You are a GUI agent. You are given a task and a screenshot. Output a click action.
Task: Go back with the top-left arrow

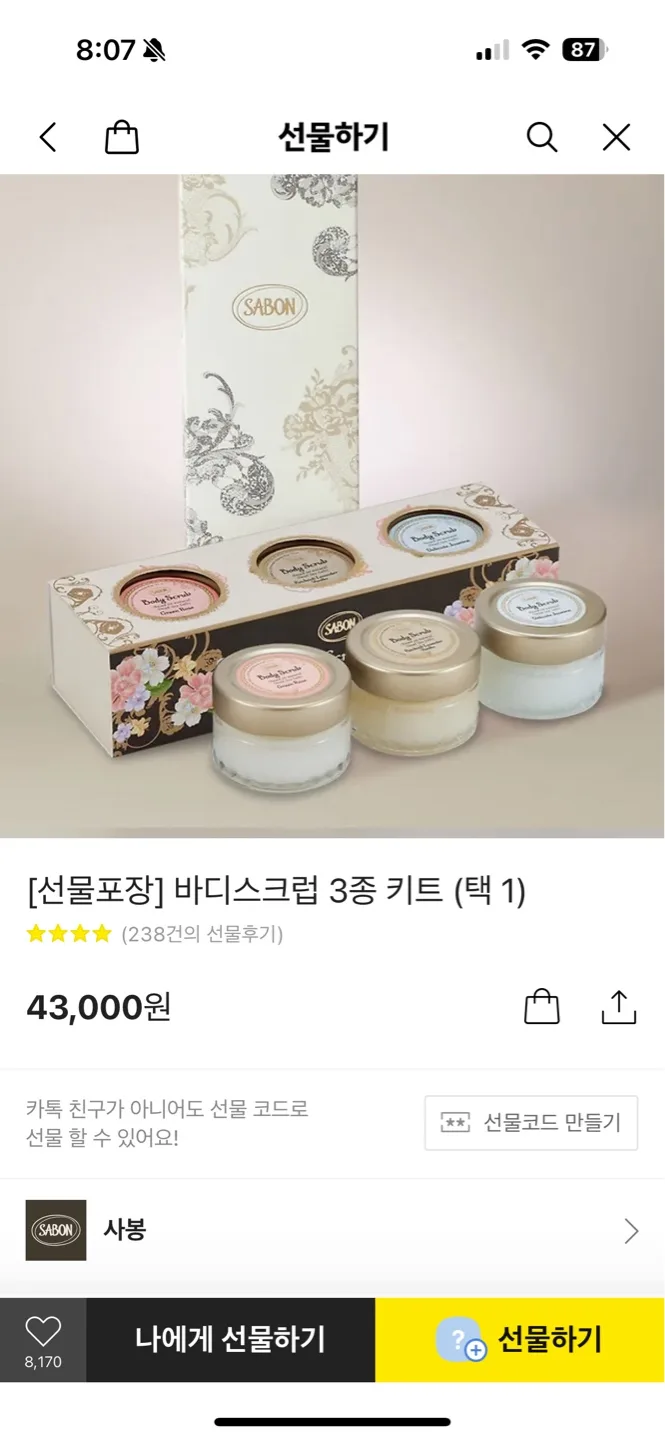click(48, 137)
